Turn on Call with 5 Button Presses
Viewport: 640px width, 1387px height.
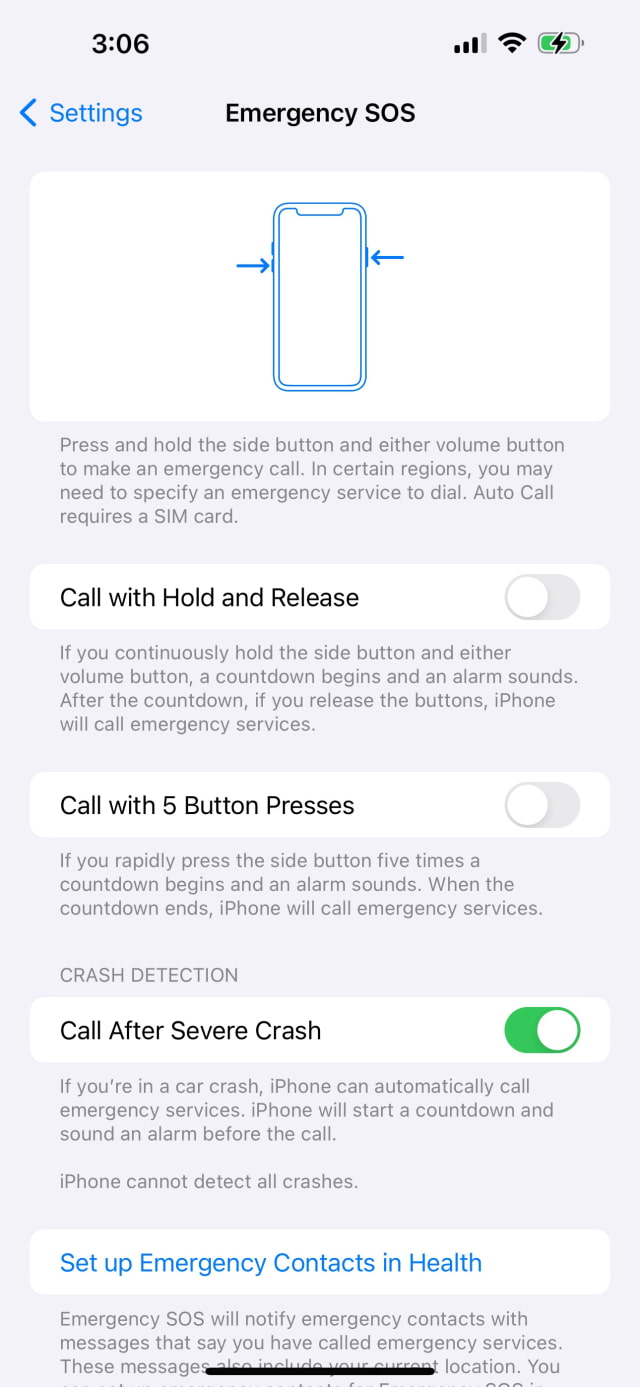pyautogui.click(x=542, y=805)
